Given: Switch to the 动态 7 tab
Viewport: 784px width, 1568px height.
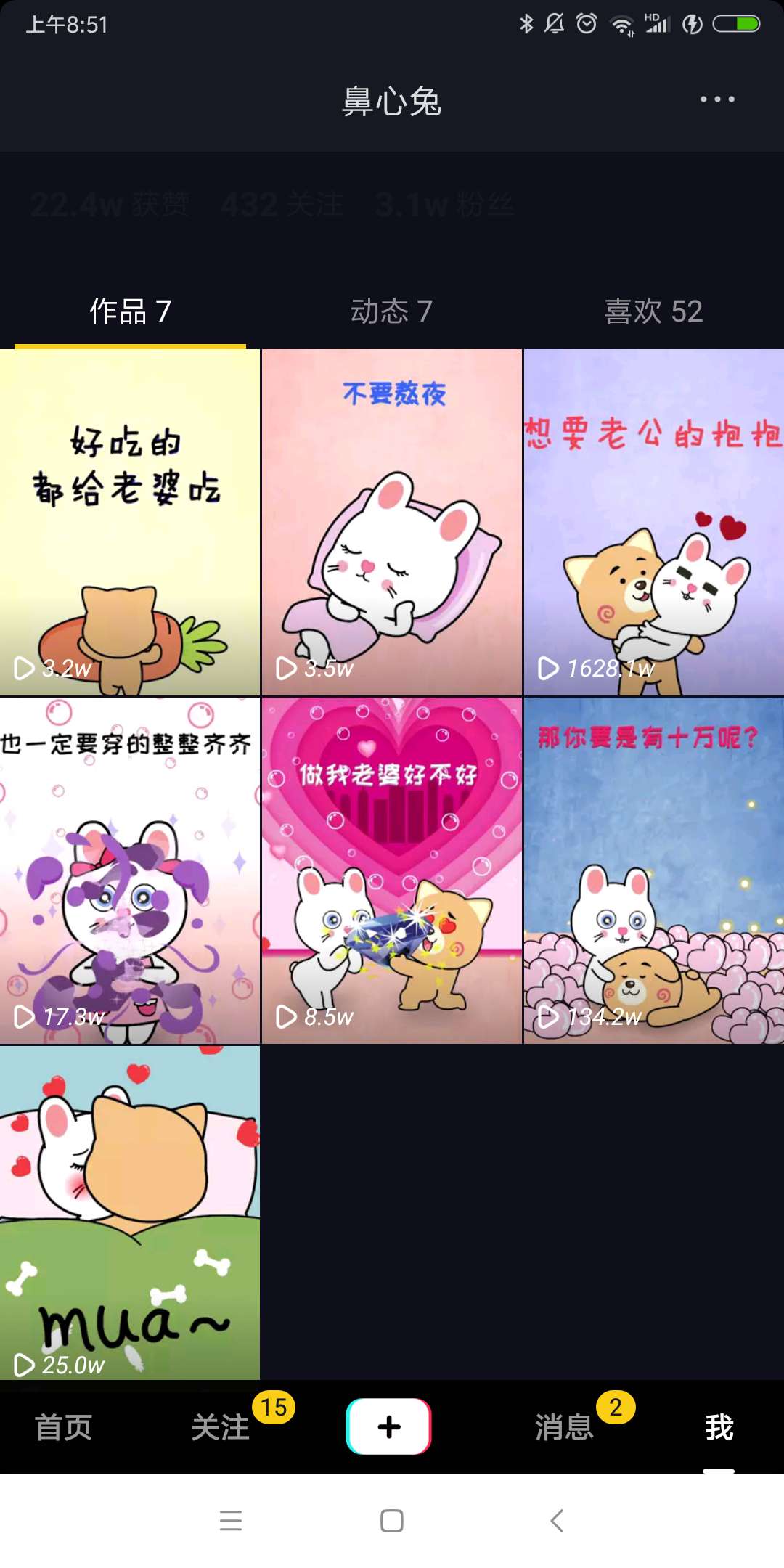Looking at the screenshot, I should [391, 311].
